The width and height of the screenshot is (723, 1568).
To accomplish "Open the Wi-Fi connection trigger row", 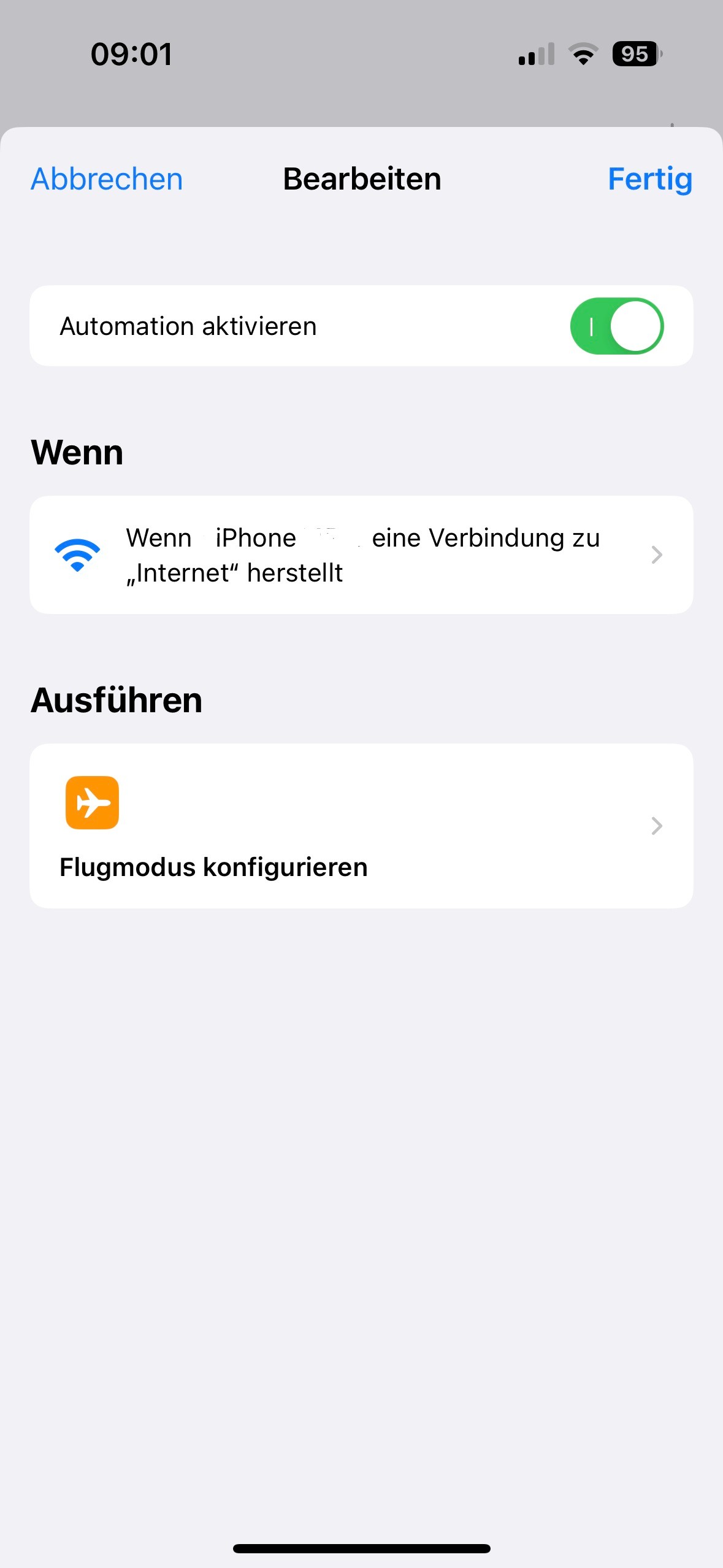I will pos(361,555).
